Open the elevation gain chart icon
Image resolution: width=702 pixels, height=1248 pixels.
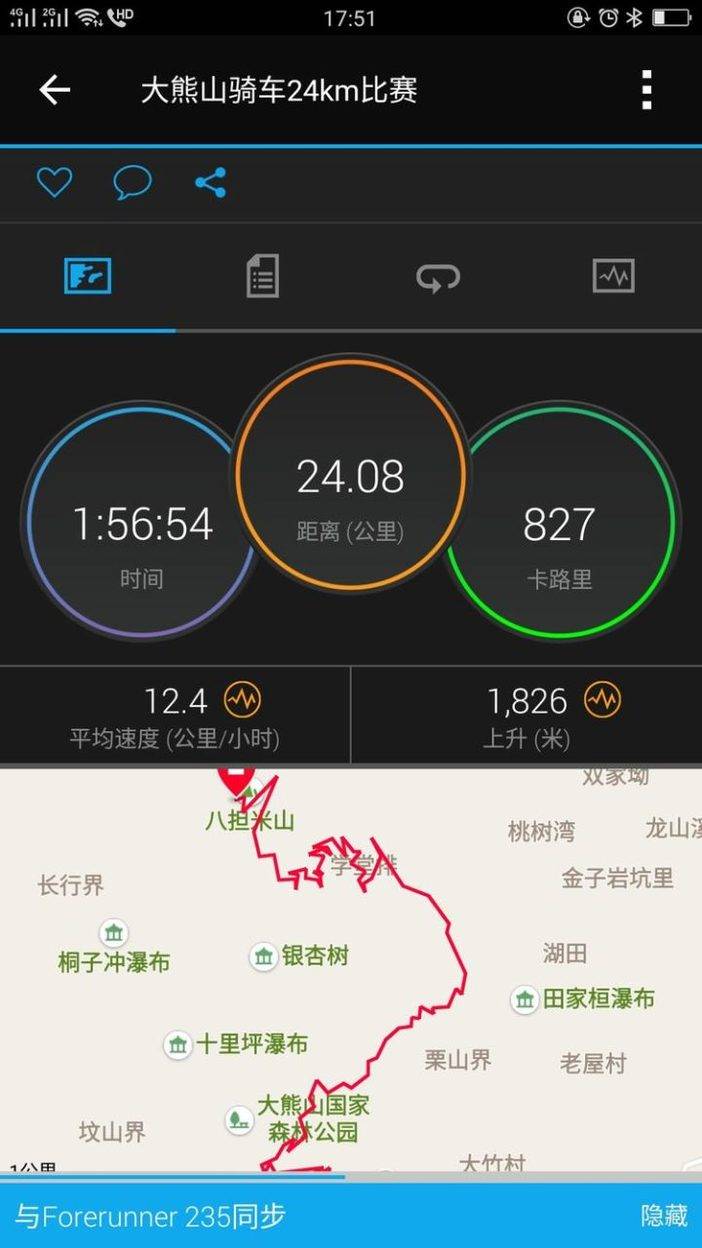coord(602,699)
